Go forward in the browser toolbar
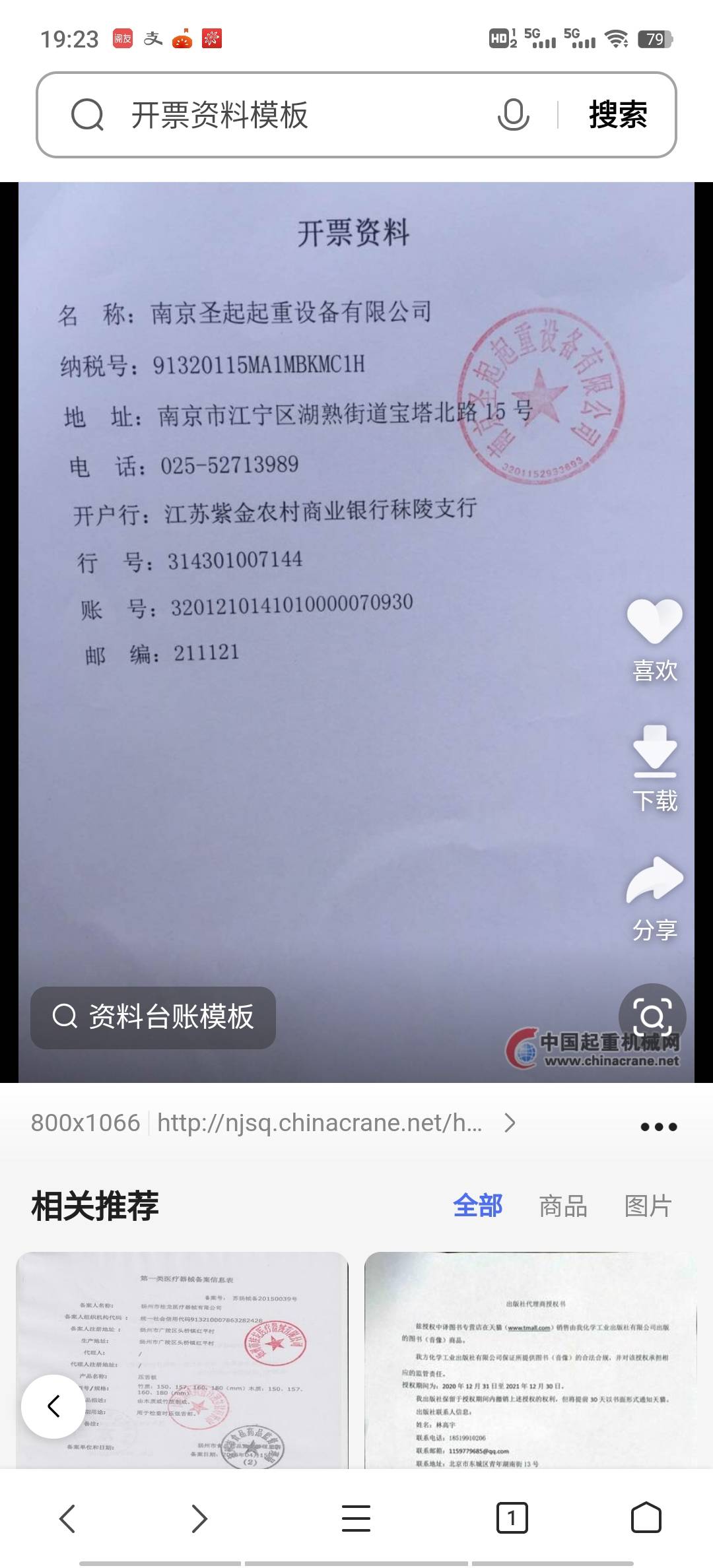Screen dimensions: 713x1568 (199, 1519)
